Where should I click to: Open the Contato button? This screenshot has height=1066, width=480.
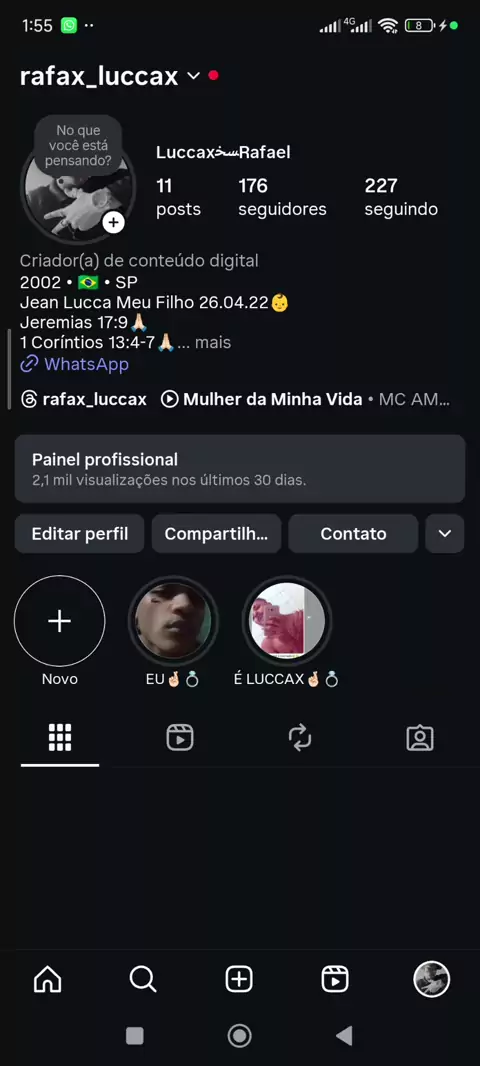click(x=353, y=534)
